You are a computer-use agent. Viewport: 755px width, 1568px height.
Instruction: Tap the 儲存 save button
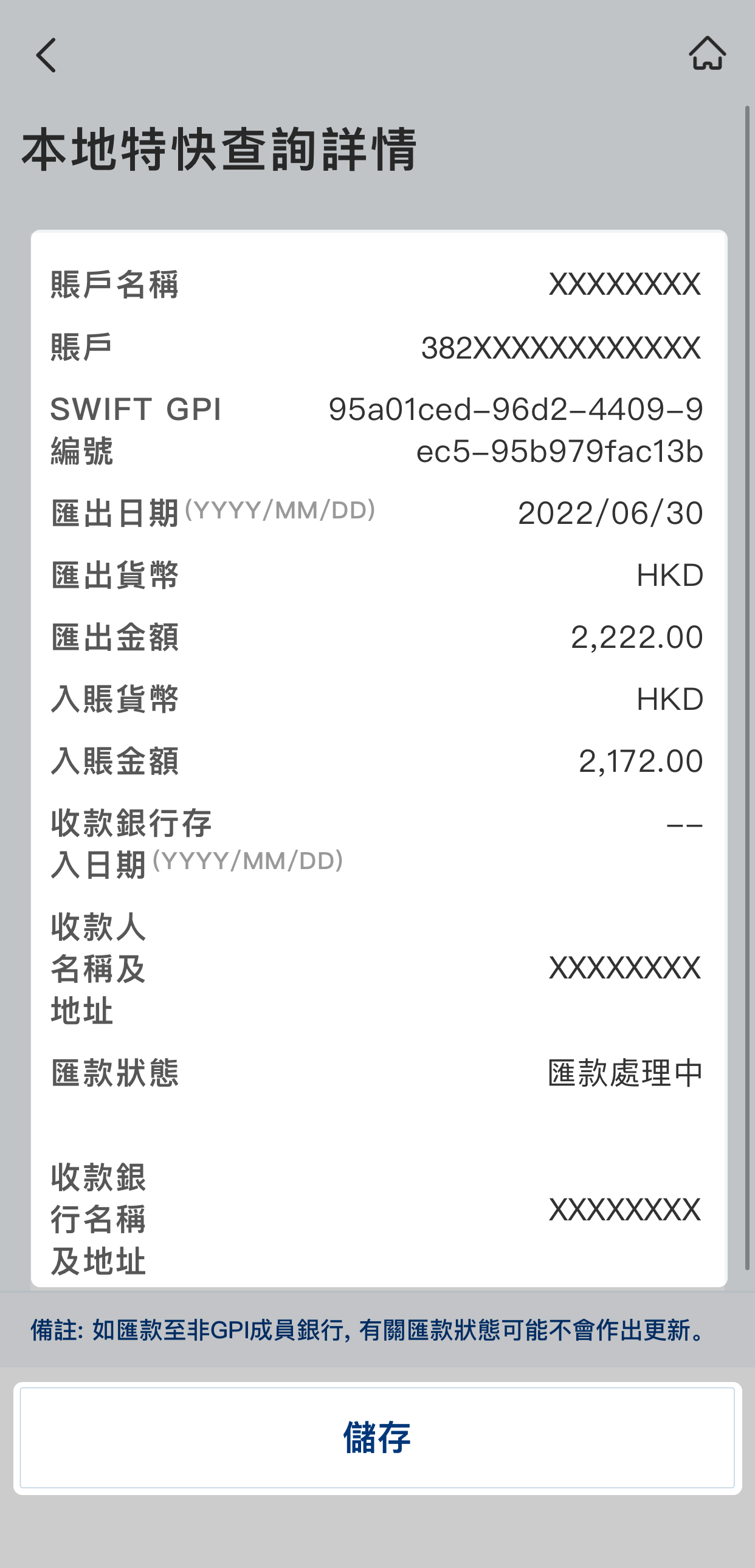(x=377, y=1438)
